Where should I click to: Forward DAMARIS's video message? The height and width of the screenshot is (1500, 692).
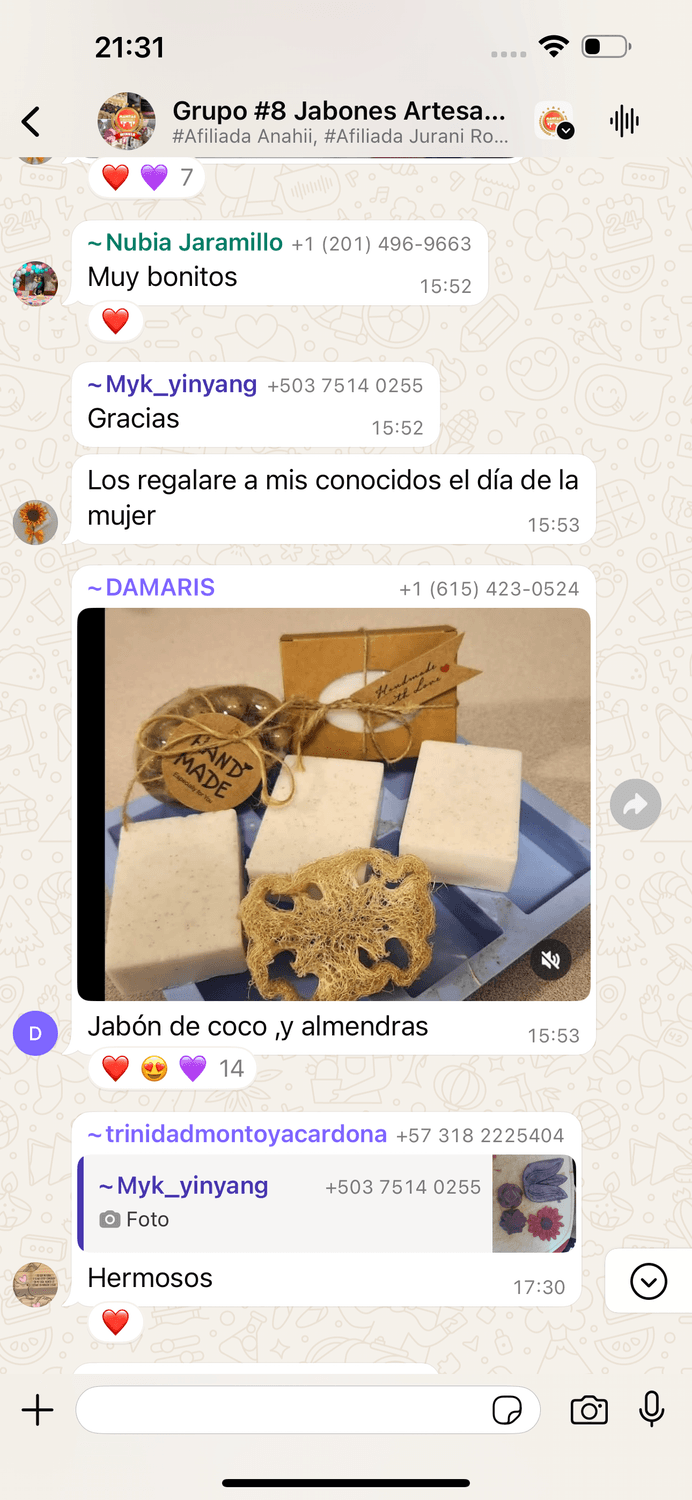pos(636,804)
